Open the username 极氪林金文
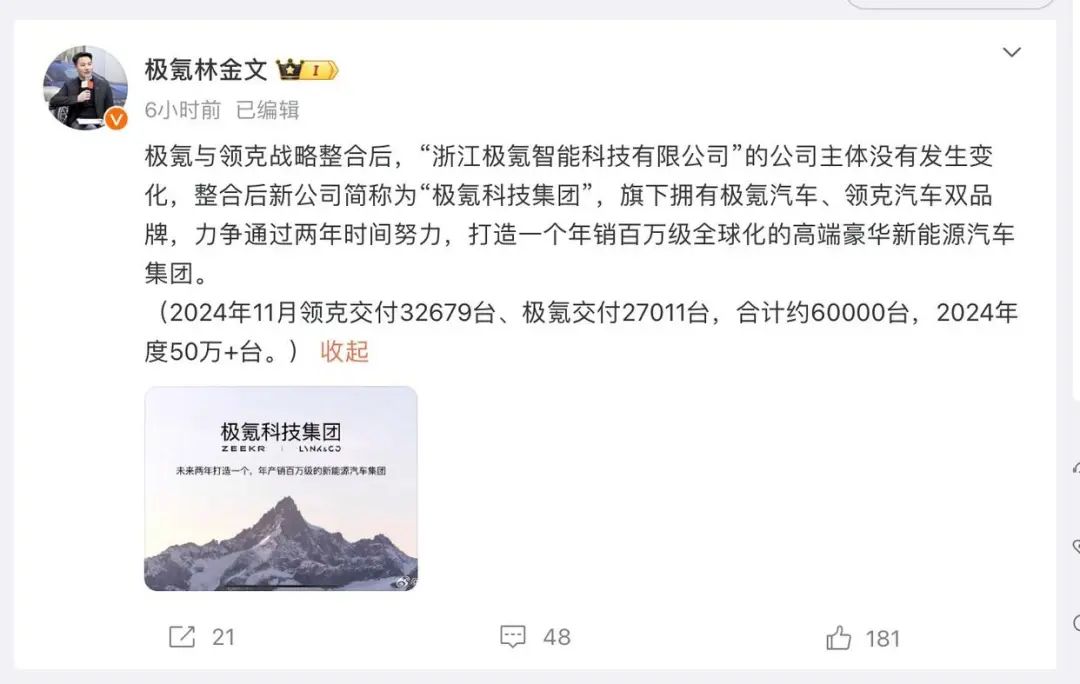1080x684 pixels. click(x=206, y=70)
